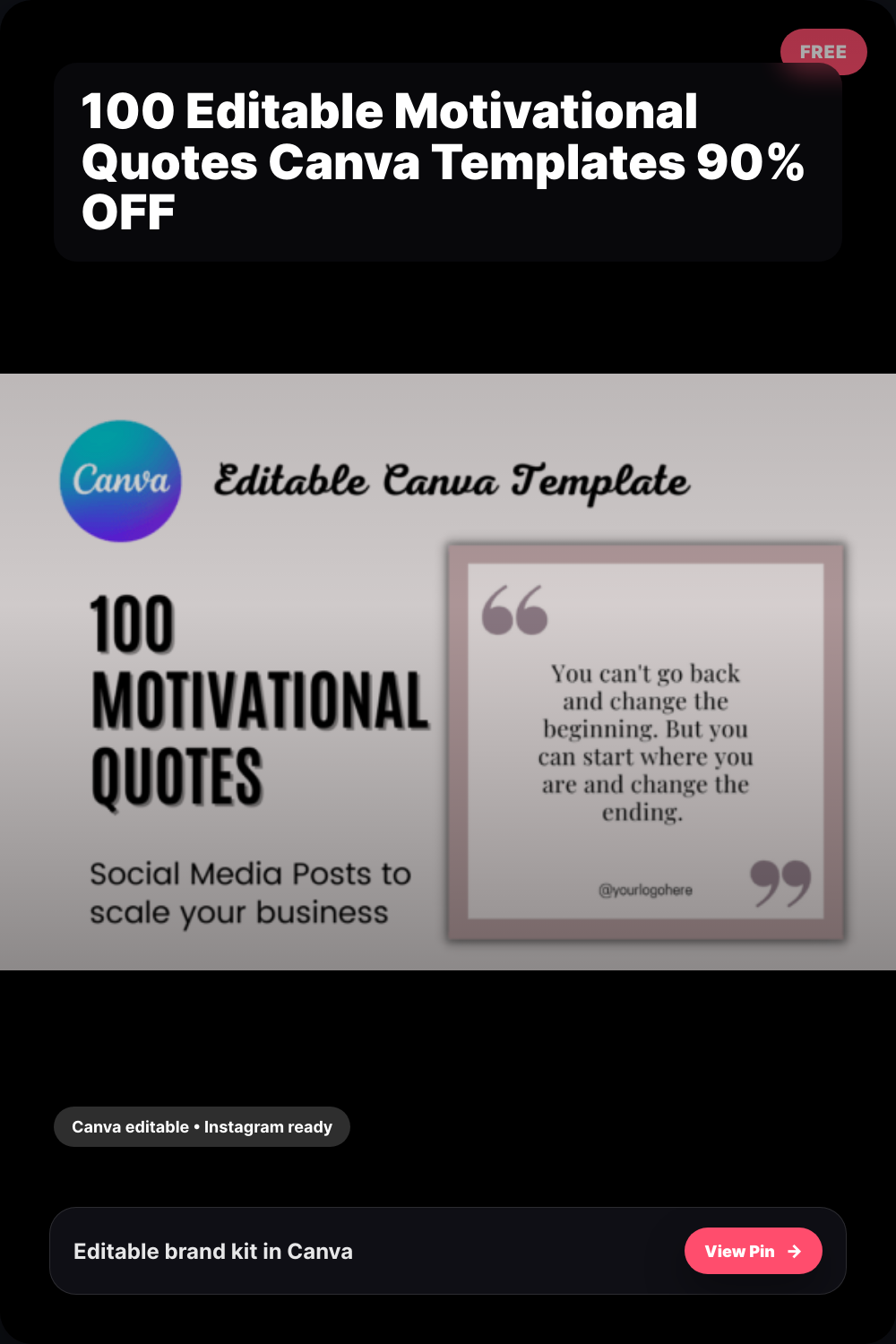
Task: Tap the View Pin button
Action: click(753, 1251)
